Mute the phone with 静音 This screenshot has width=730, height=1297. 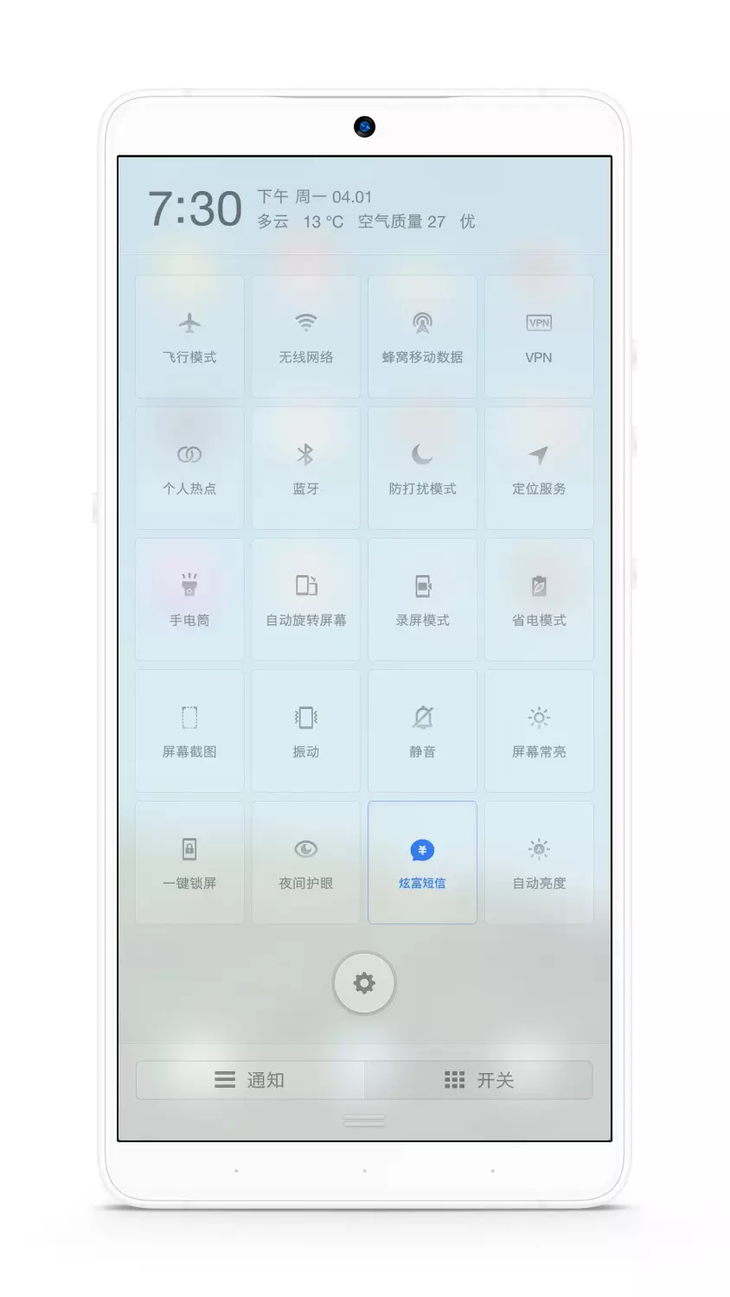tap(422, 731)
